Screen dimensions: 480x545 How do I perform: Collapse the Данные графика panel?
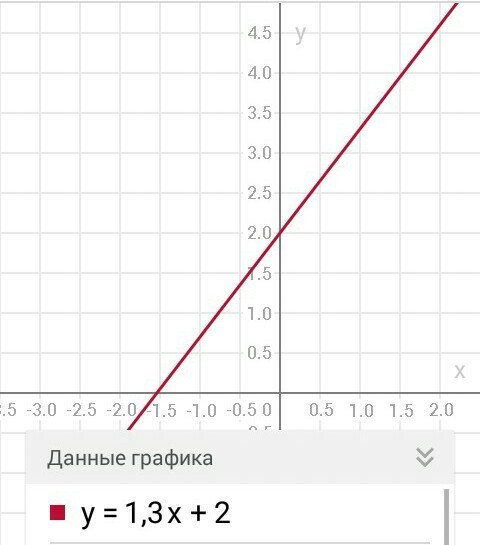click(x=425, y=457)
